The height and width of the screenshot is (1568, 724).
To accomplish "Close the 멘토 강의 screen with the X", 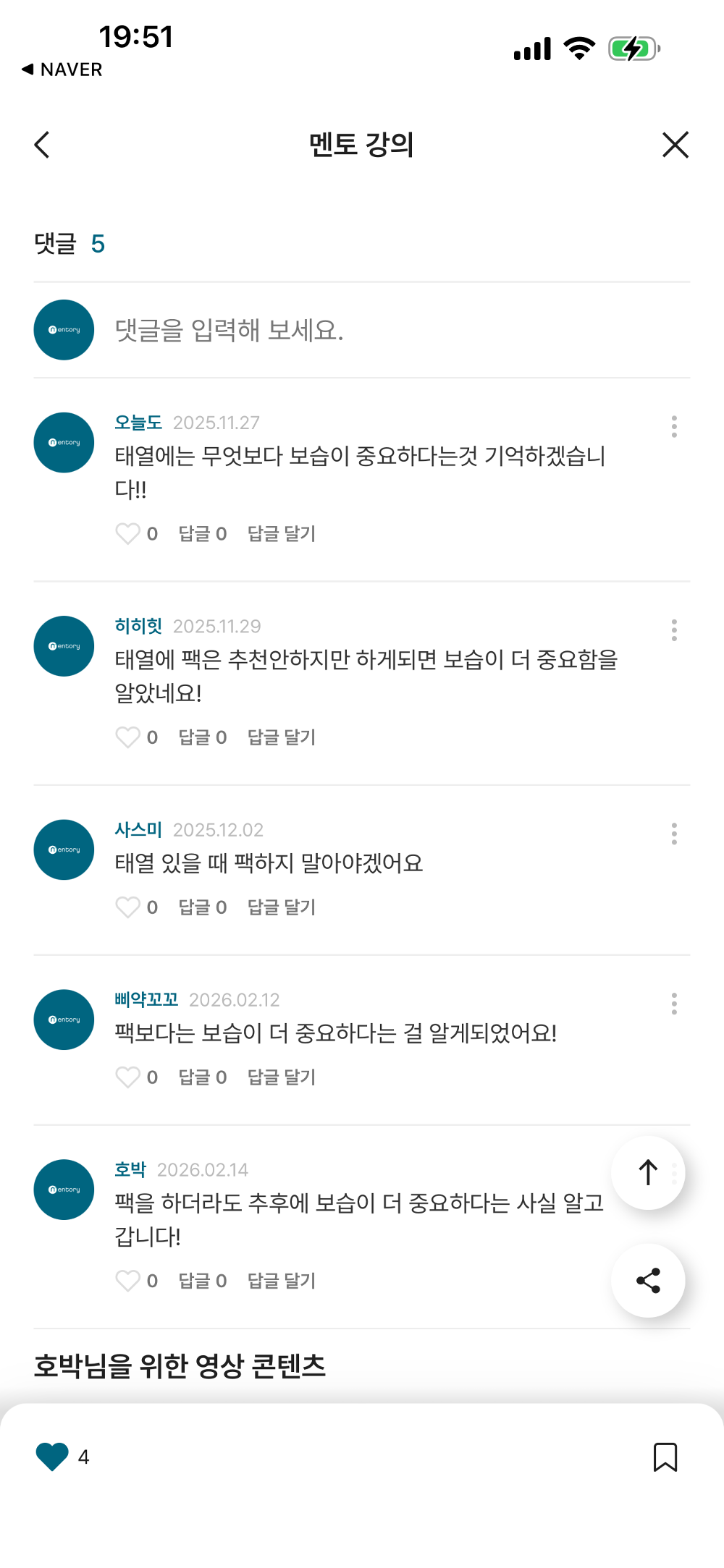I will click(675, 145).
